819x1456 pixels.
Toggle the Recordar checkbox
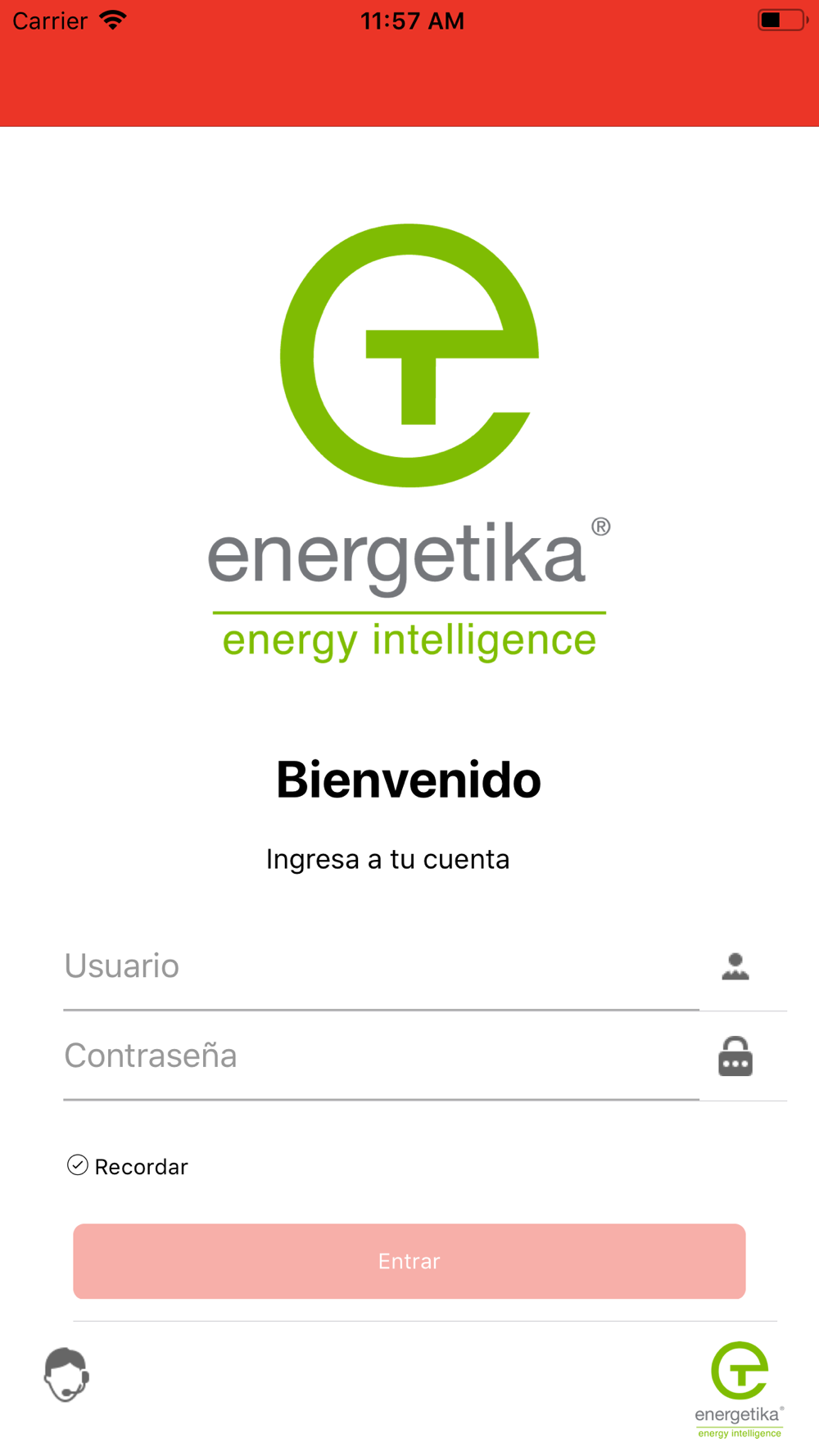pyautogui.click(x=78, y=1165)
